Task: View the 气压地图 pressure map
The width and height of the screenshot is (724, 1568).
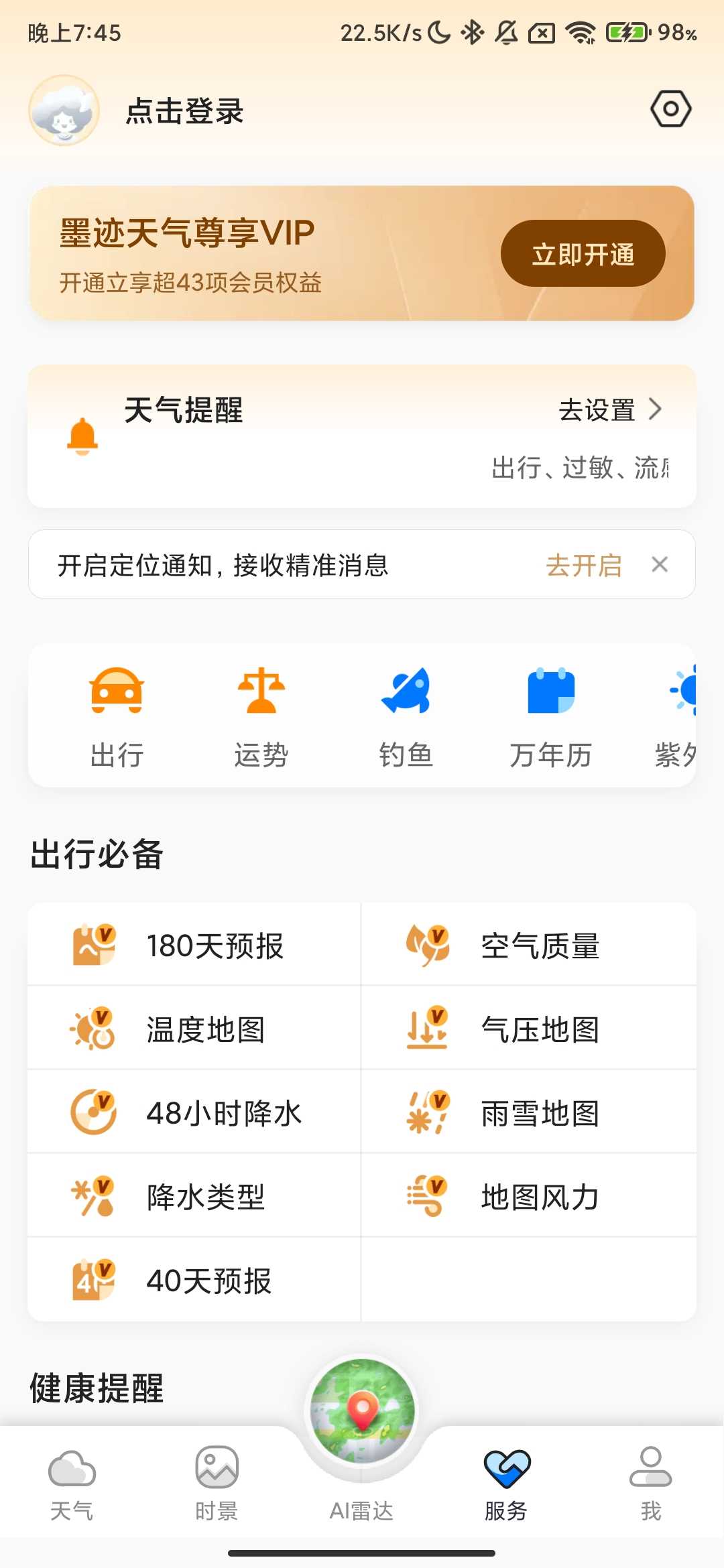Action: point(530,1029)
